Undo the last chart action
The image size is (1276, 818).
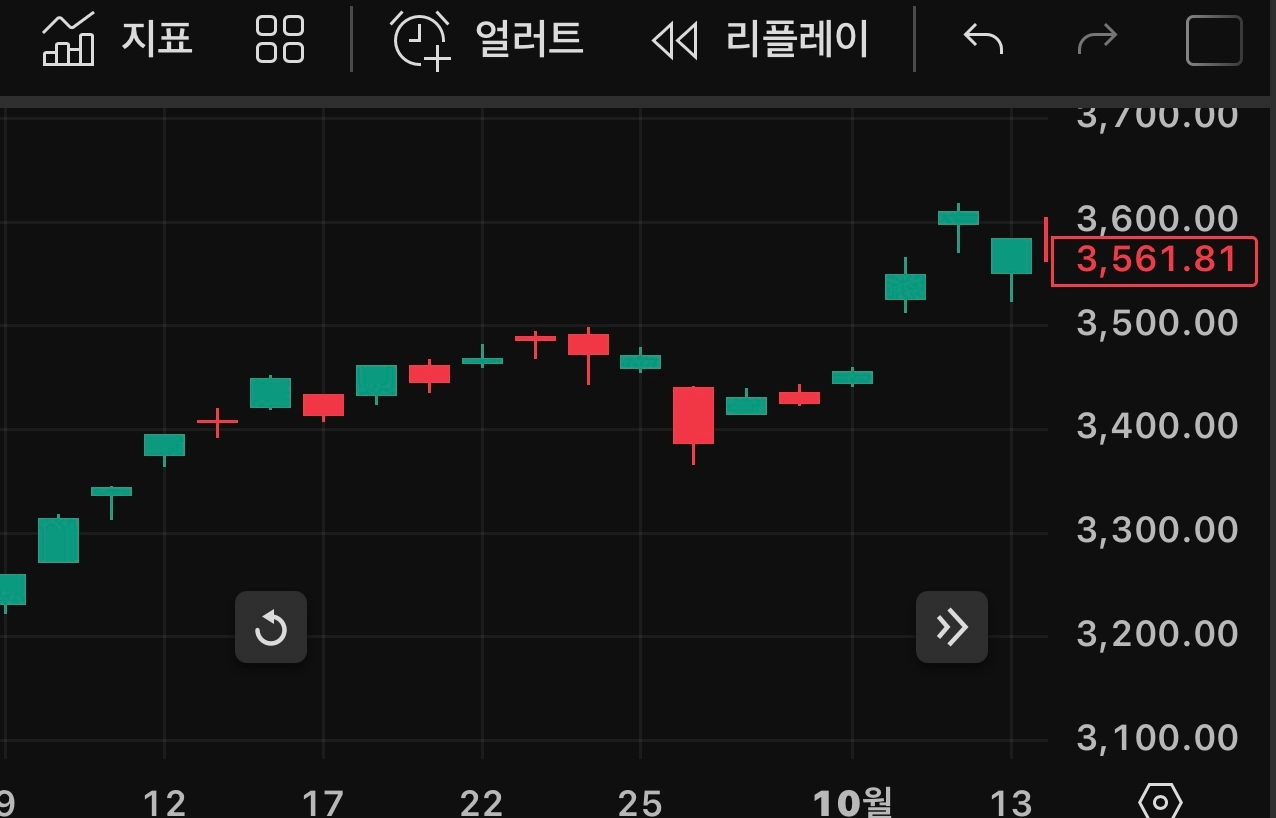click(983, 40)
